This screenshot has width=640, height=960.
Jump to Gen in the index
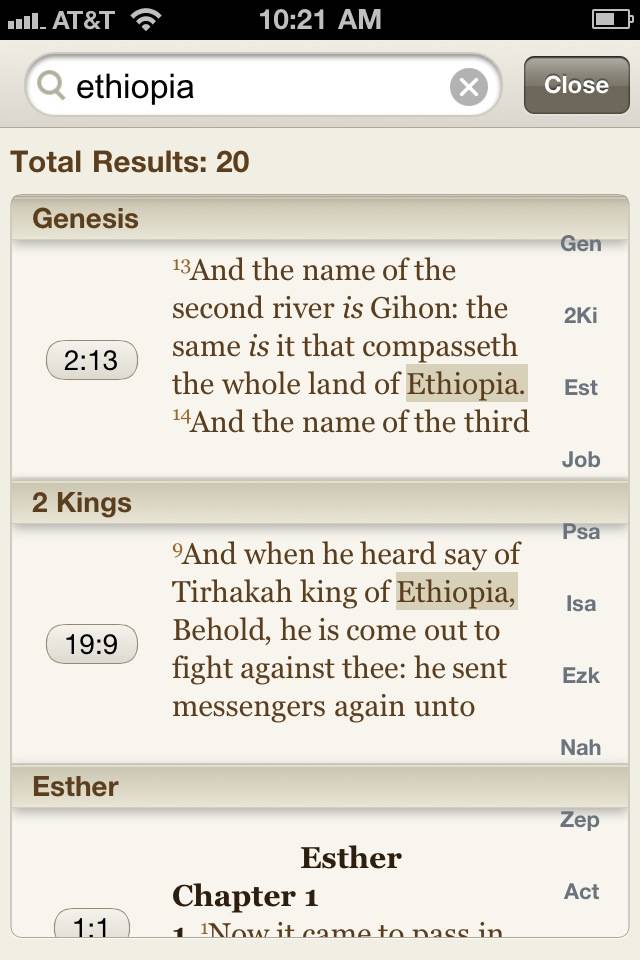pos(581,244)
